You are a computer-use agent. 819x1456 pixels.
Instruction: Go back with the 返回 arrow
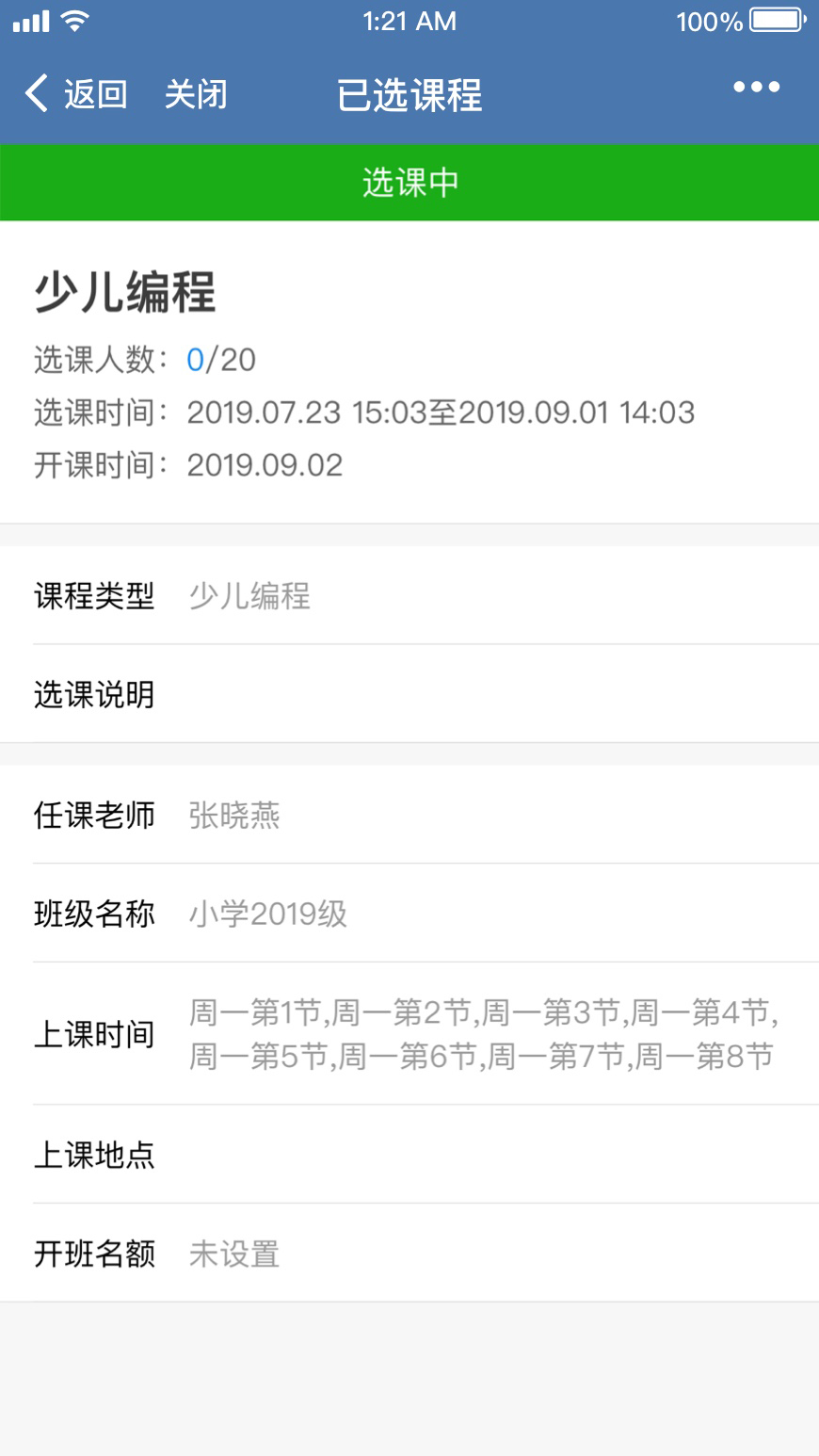coord(75,94)
